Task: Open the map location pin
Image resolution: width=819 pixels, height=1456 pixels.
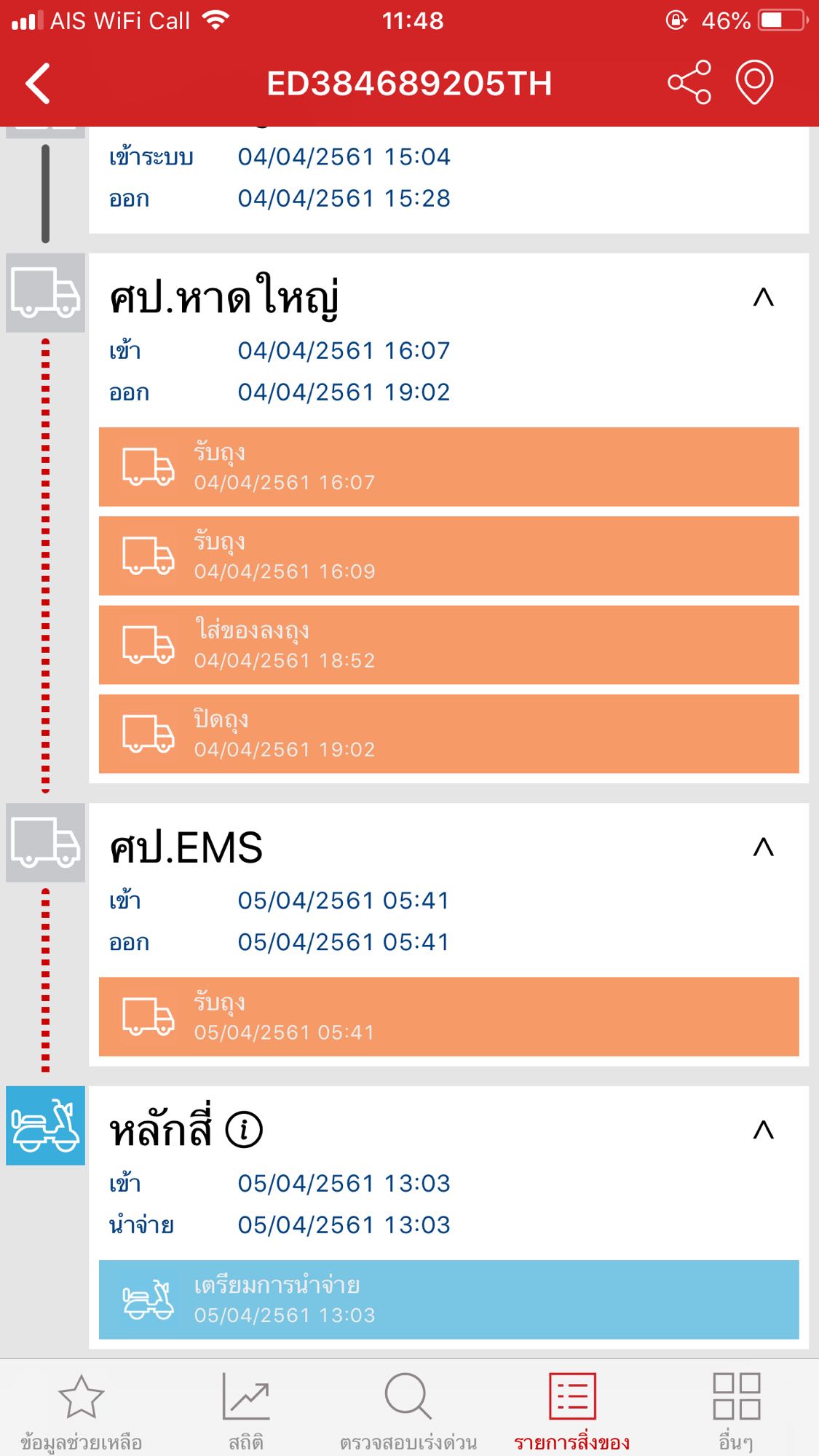Action: tap(754, 82)
